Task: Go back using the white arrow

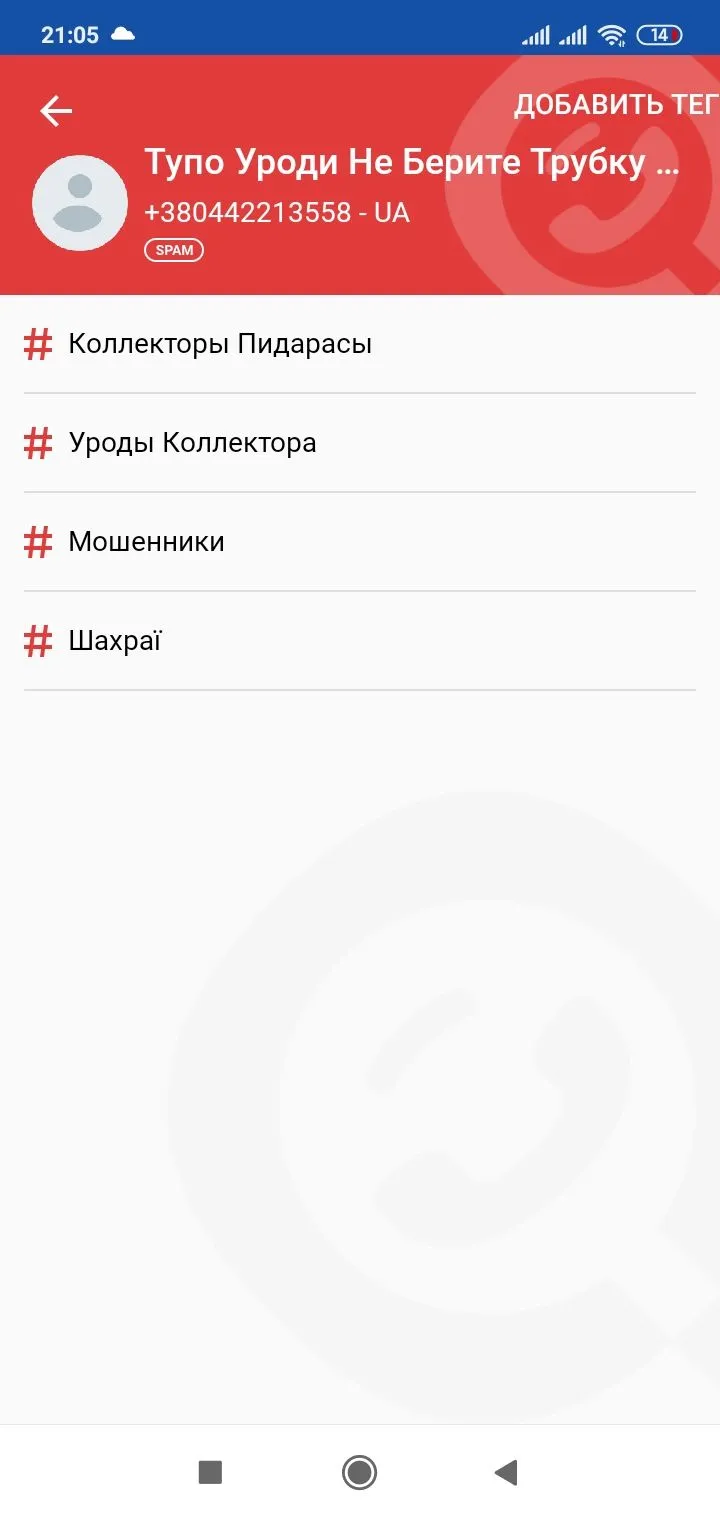Action: pos(56,111)
